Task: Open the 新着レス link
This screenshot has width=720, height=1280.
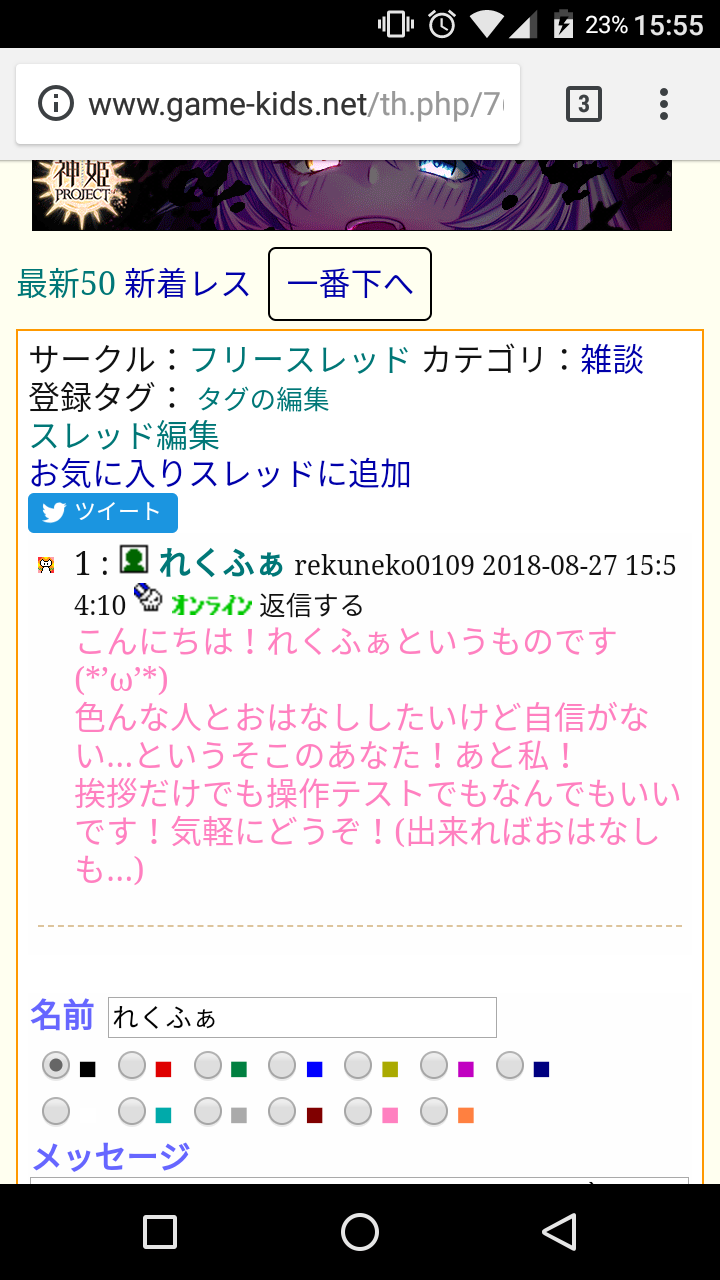Action: tap(187, 284)
